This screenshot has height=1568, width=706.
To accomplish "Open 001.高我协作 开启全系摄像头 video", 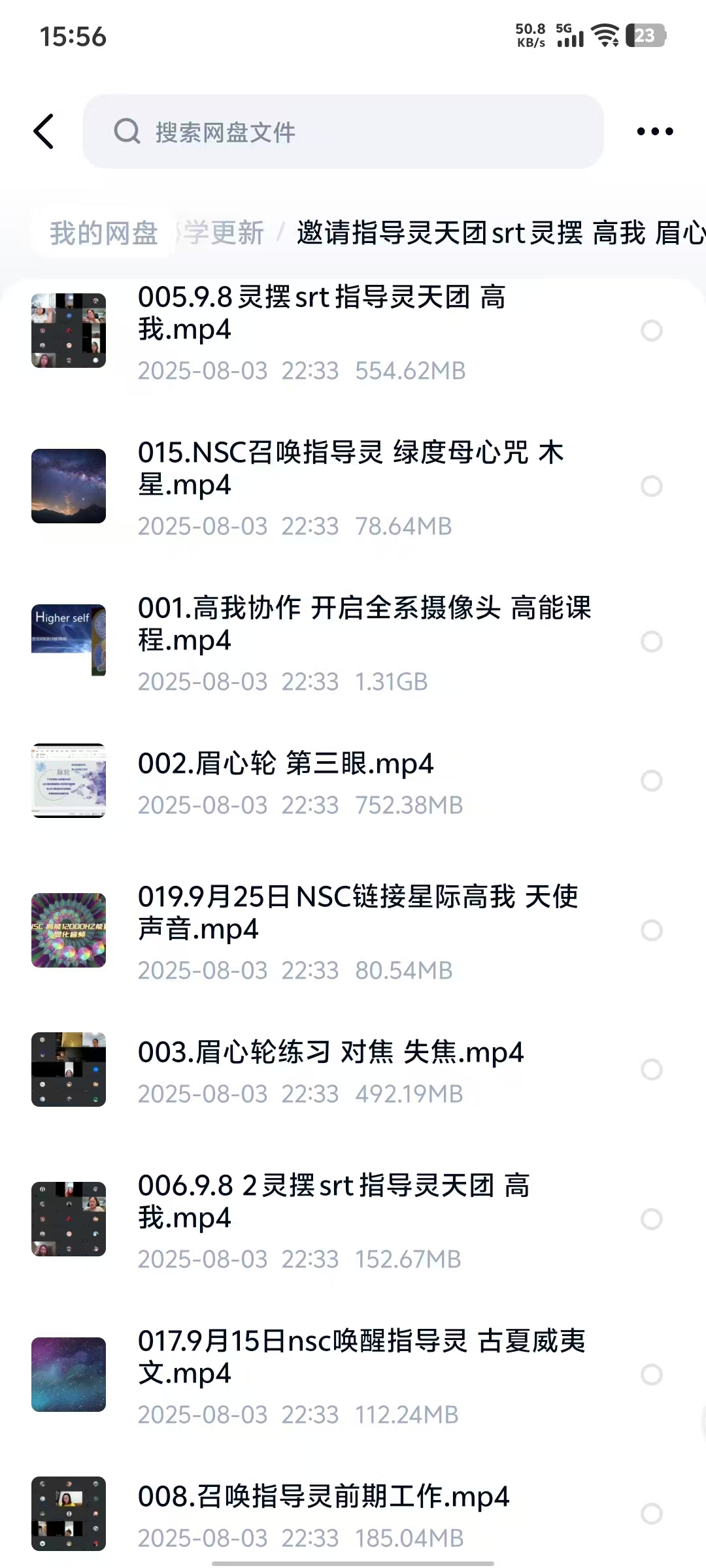I will point(363,624).
